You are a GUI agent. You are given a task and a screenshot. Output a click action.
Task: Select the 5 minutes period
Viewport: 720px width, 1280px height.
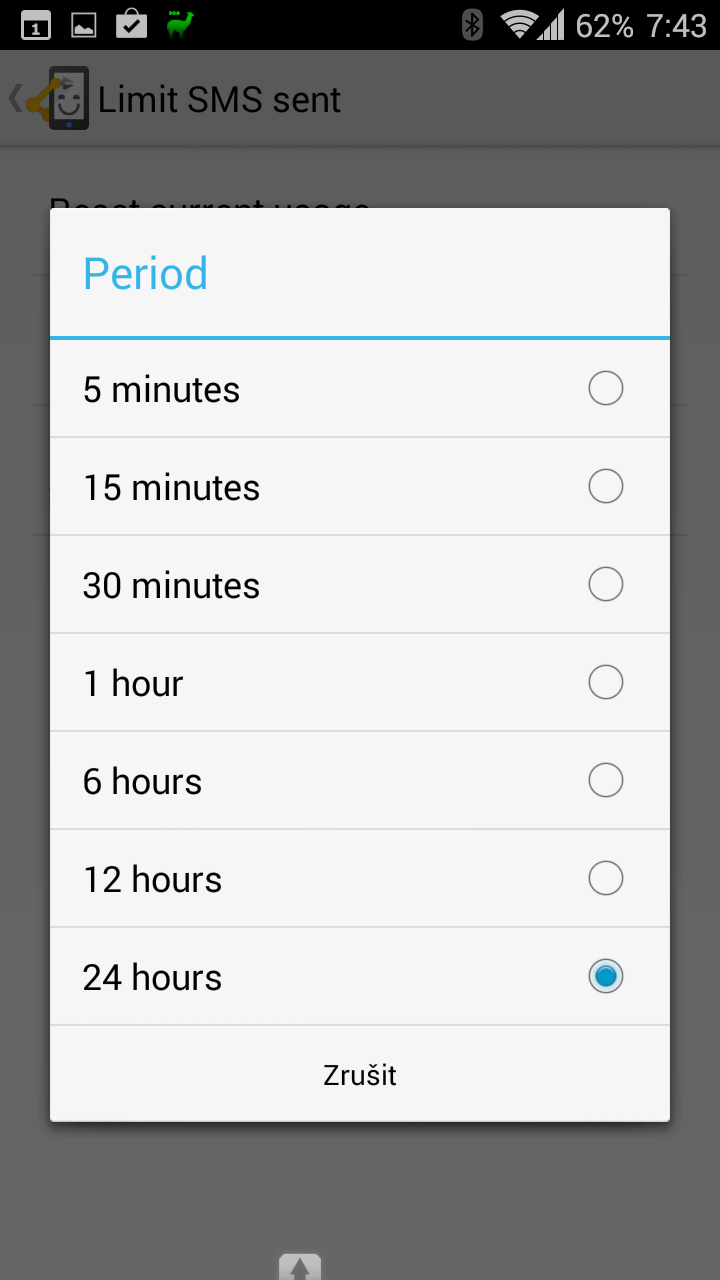point(360,389)
